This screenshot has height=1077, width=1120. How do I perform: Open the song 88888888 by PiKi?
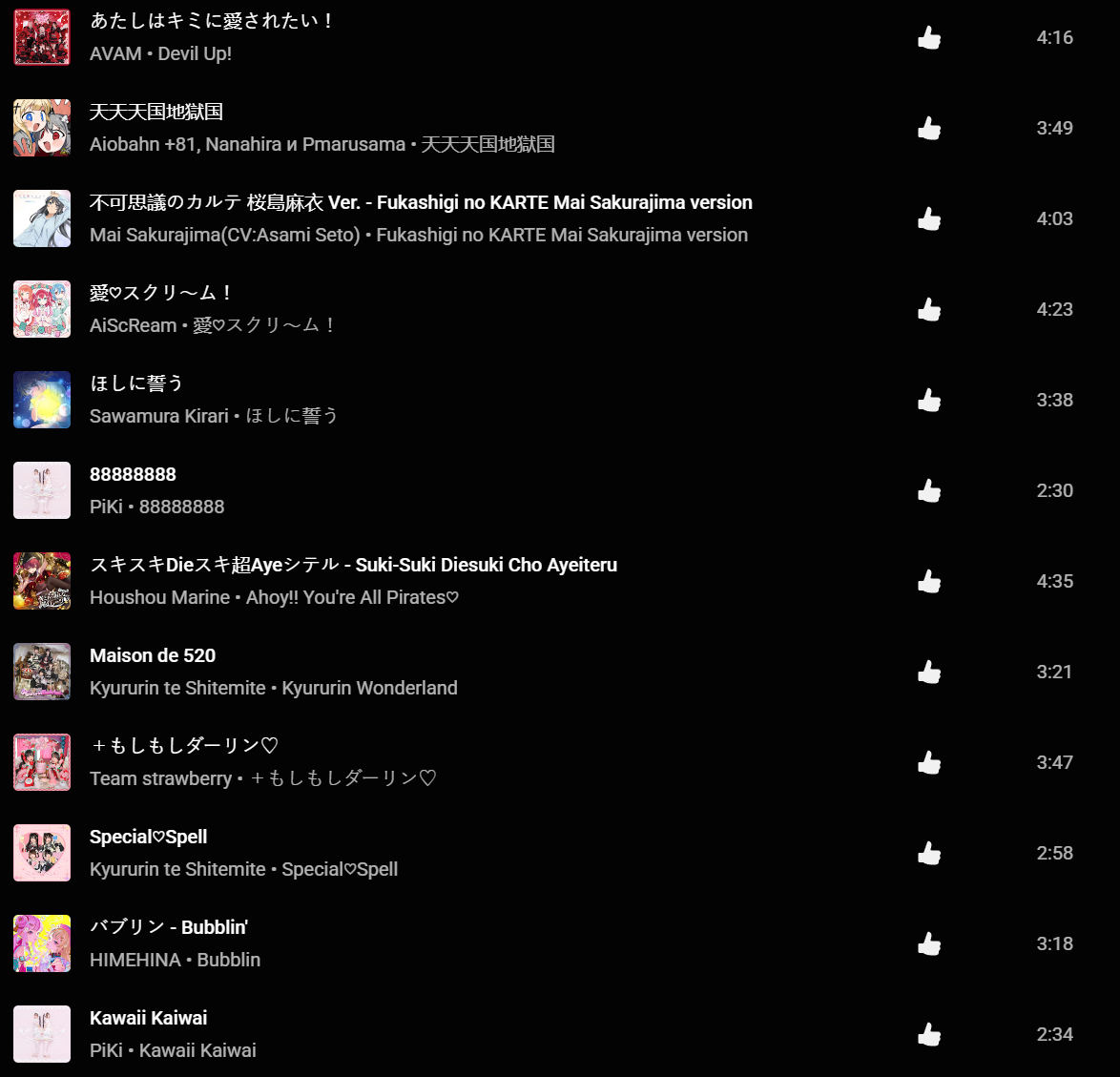[x=133, y=474]
